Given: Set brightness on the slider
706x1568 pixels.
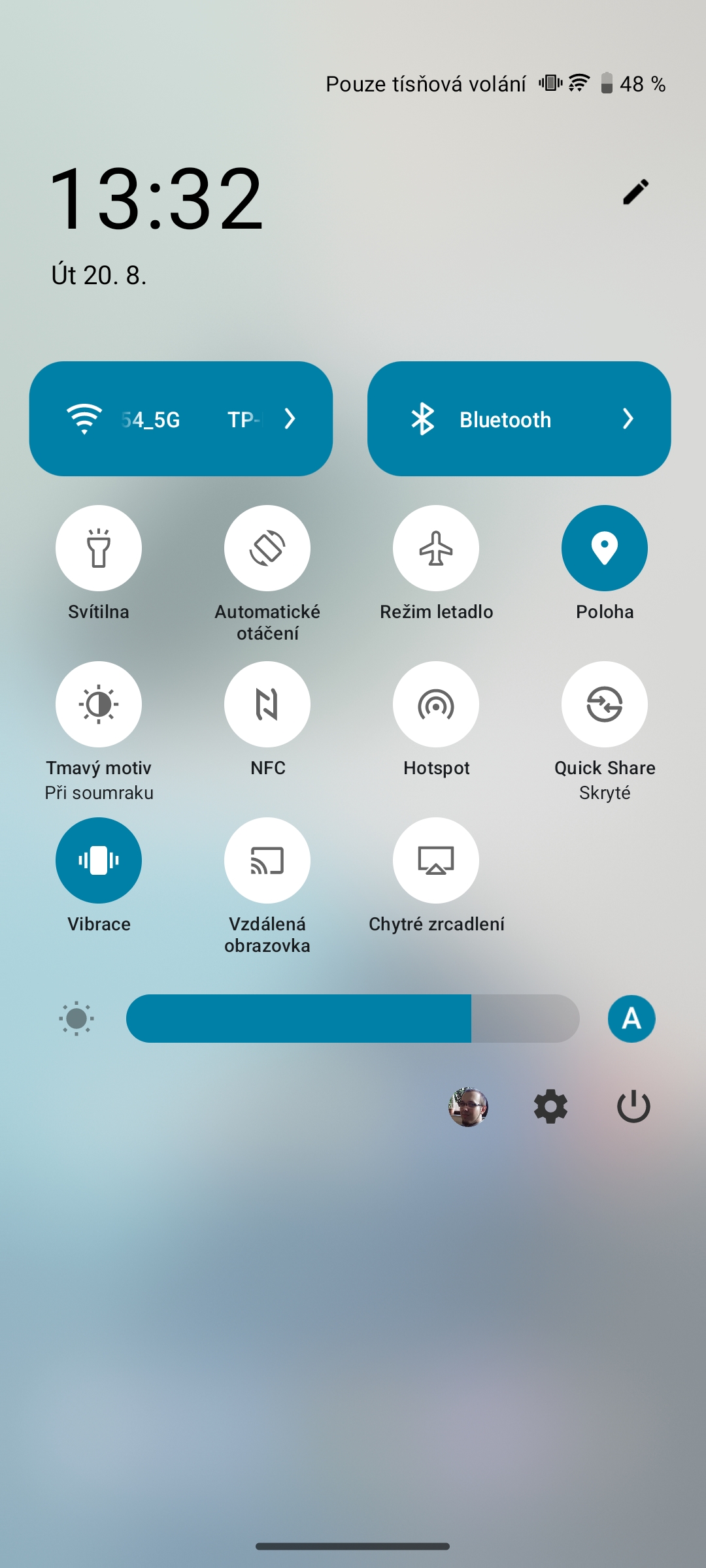Looking at the screenshot, I should [353, 1019].
